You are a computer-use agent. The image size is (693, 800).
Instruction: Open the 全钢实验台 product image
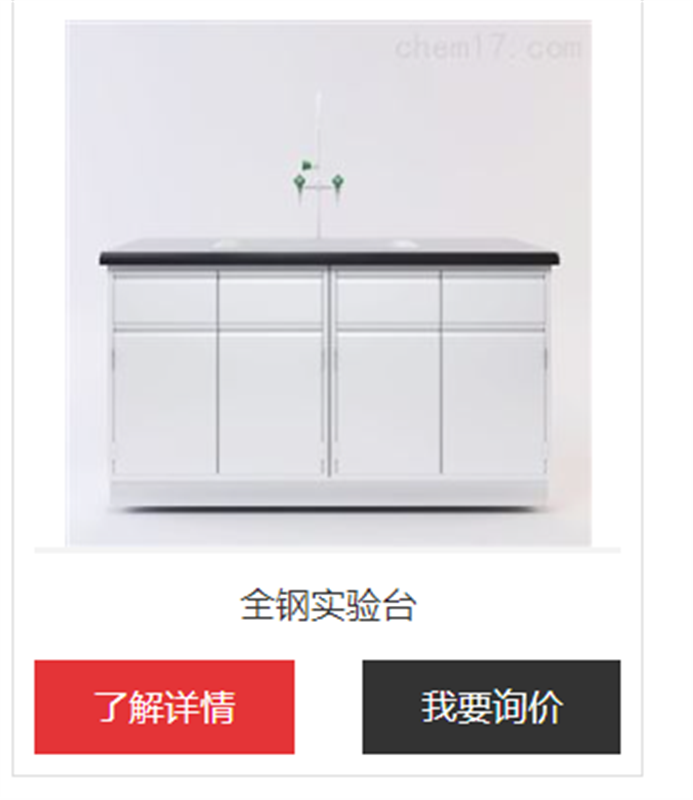[328, 285]
